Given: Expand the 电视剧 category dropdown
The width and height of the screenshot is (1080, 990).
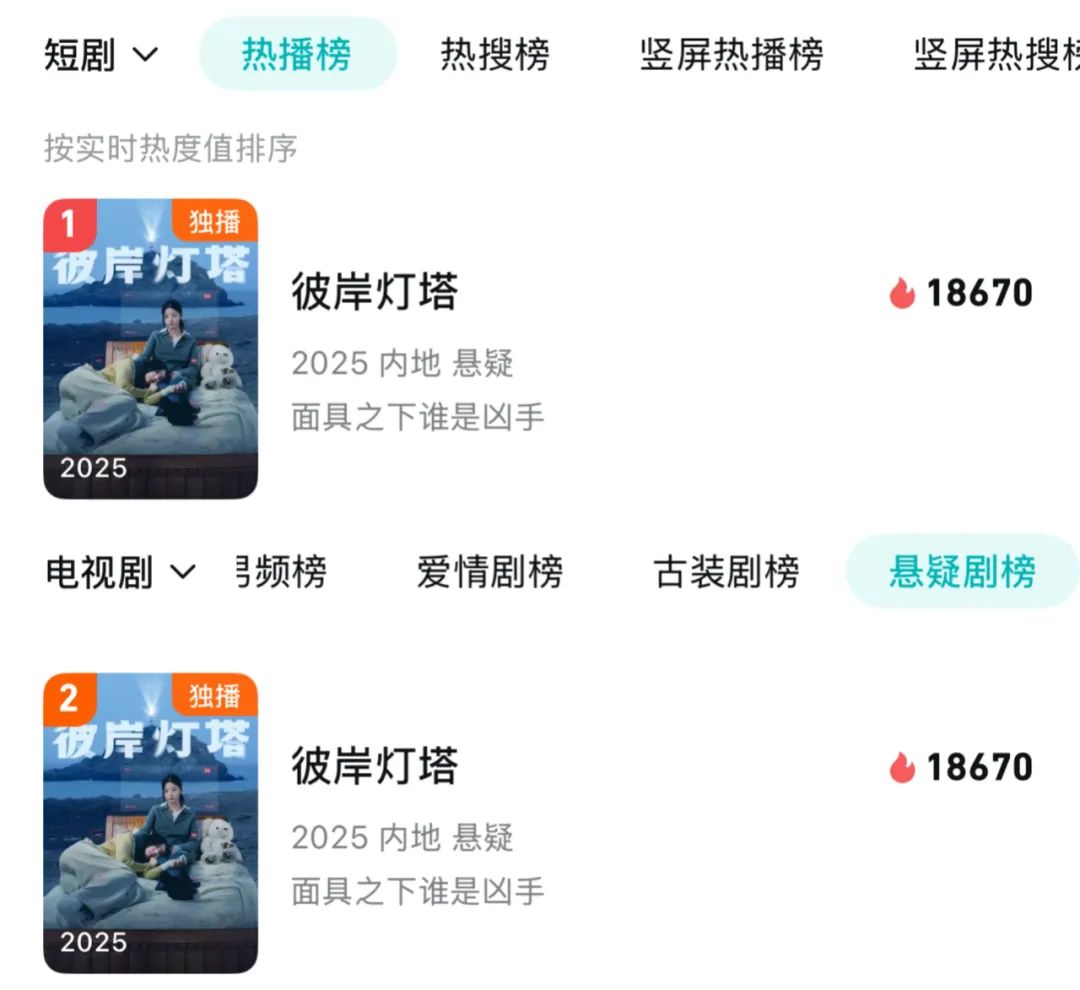Looking at the screenshot, I should (120, 573).
